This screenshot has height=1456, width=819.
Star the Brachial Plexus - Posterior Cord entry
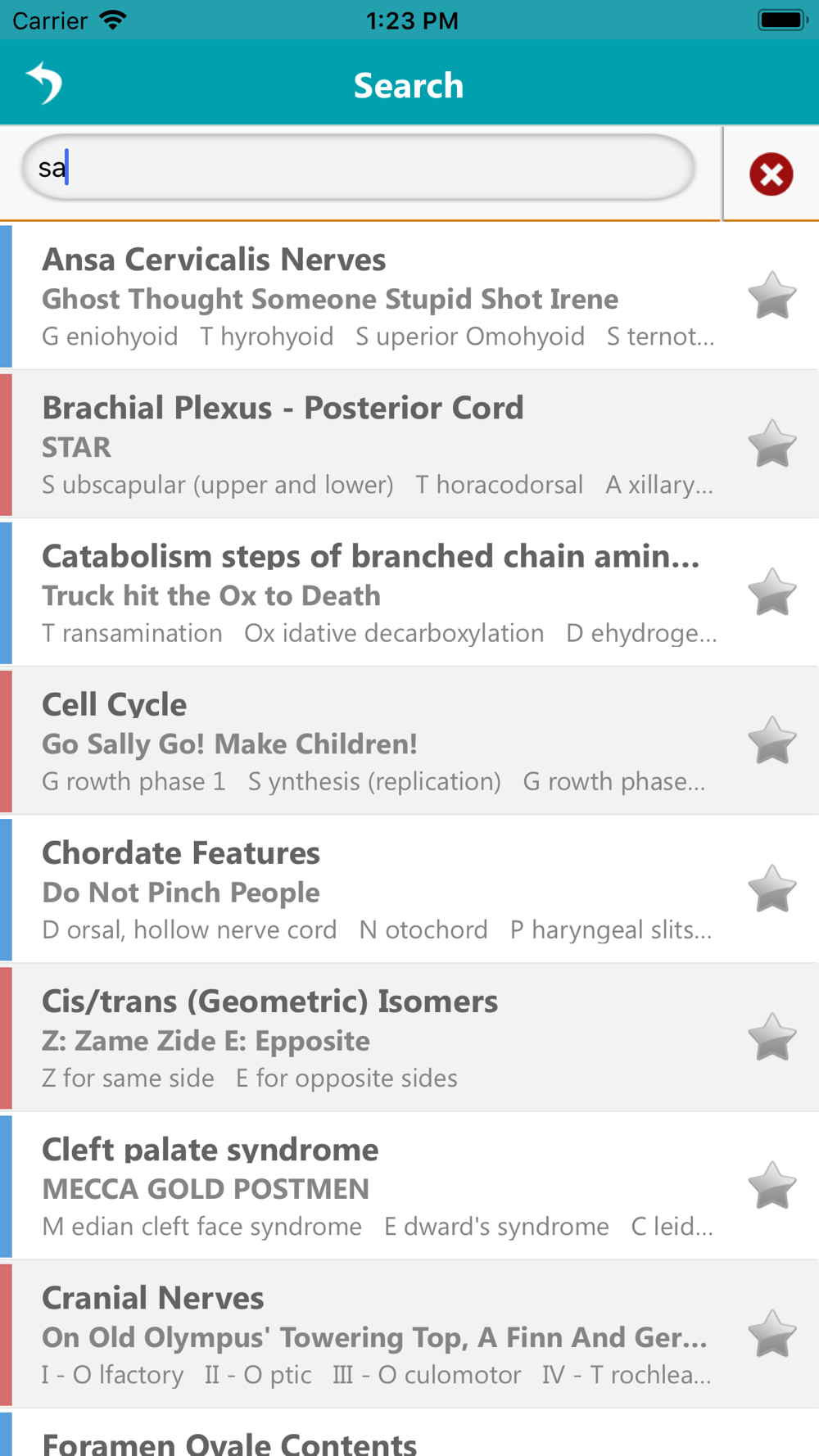click(771, 444)
